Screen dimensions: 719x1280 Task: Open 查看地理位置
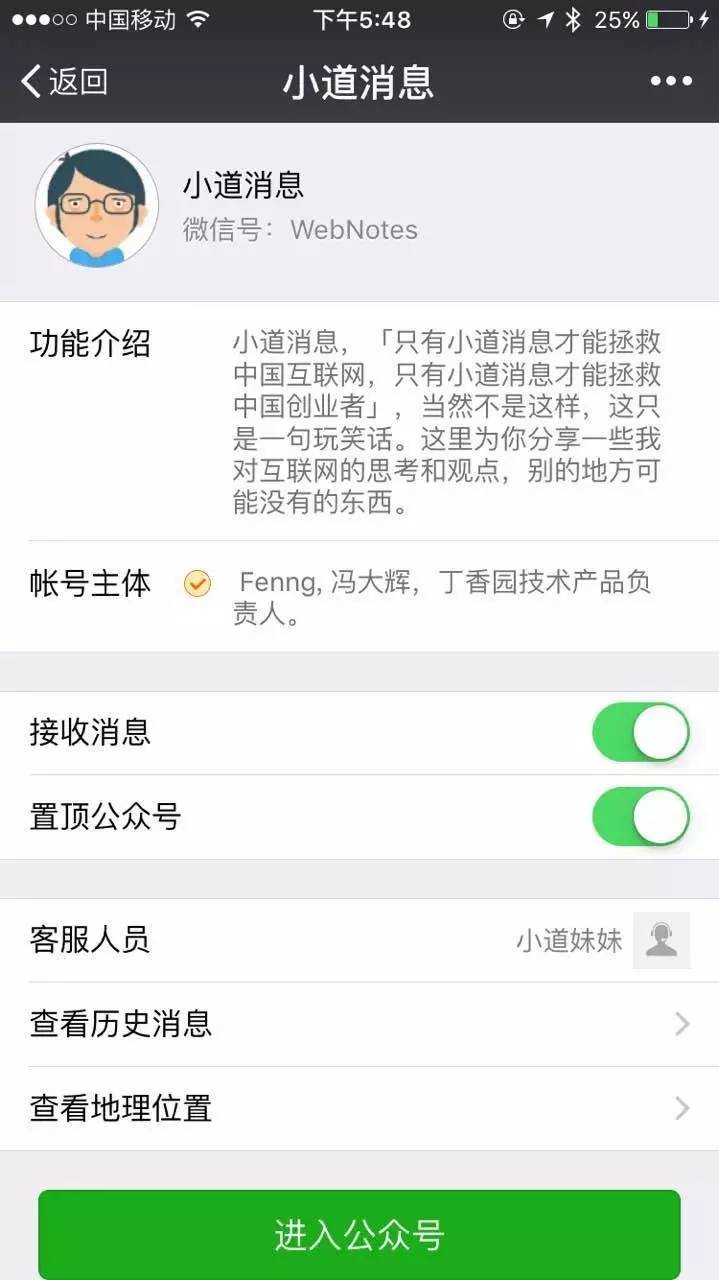click(x=360, y=1108)
